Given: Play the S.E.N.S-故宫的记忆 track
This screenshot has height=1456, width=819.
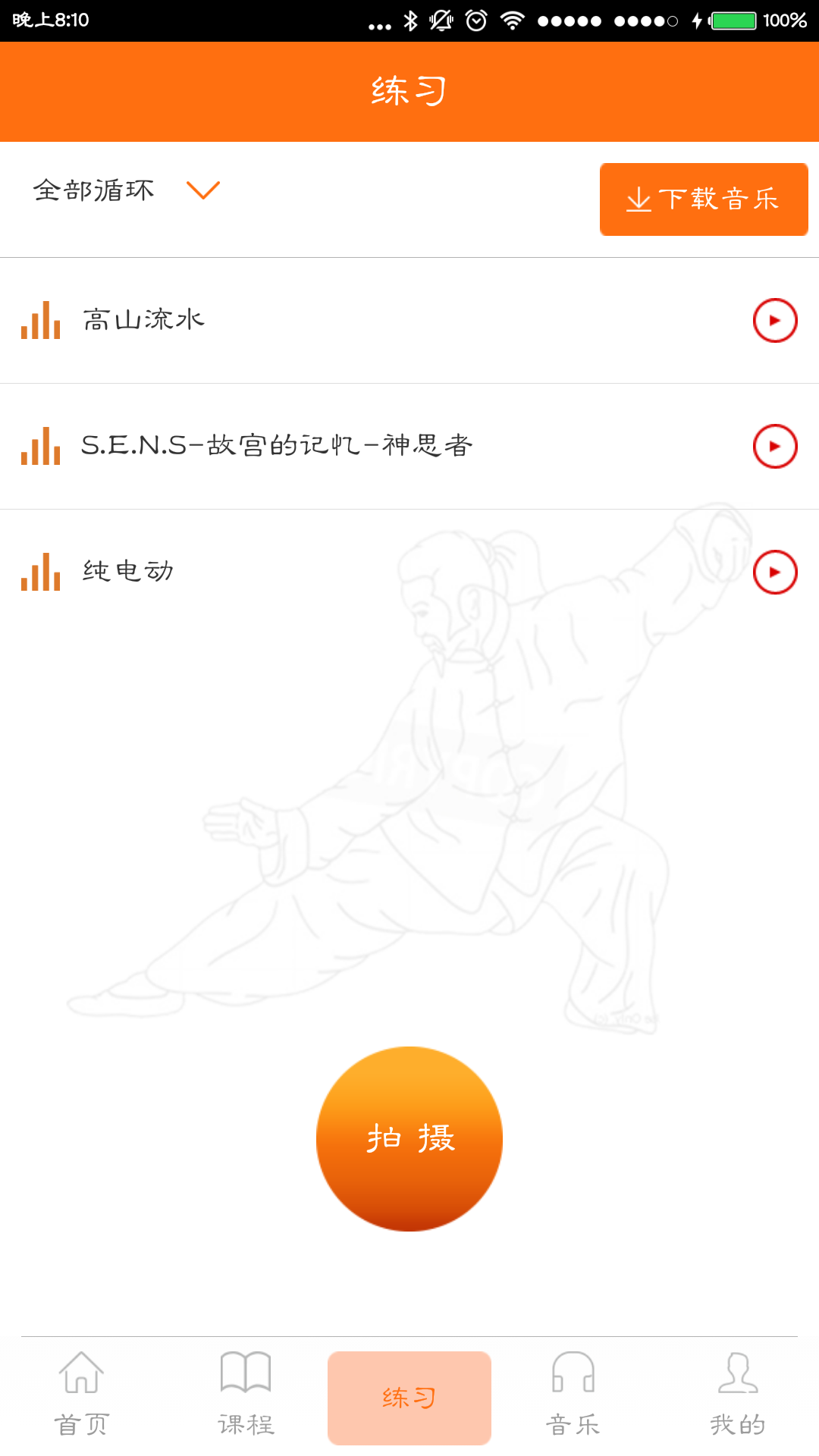Looking at the screenshot, I should pos(773,446).
